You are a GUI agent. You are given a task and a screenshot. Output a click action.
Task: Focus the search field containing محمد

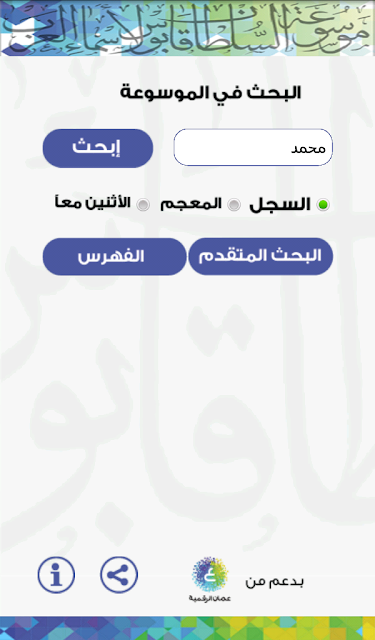pos(253,147)
